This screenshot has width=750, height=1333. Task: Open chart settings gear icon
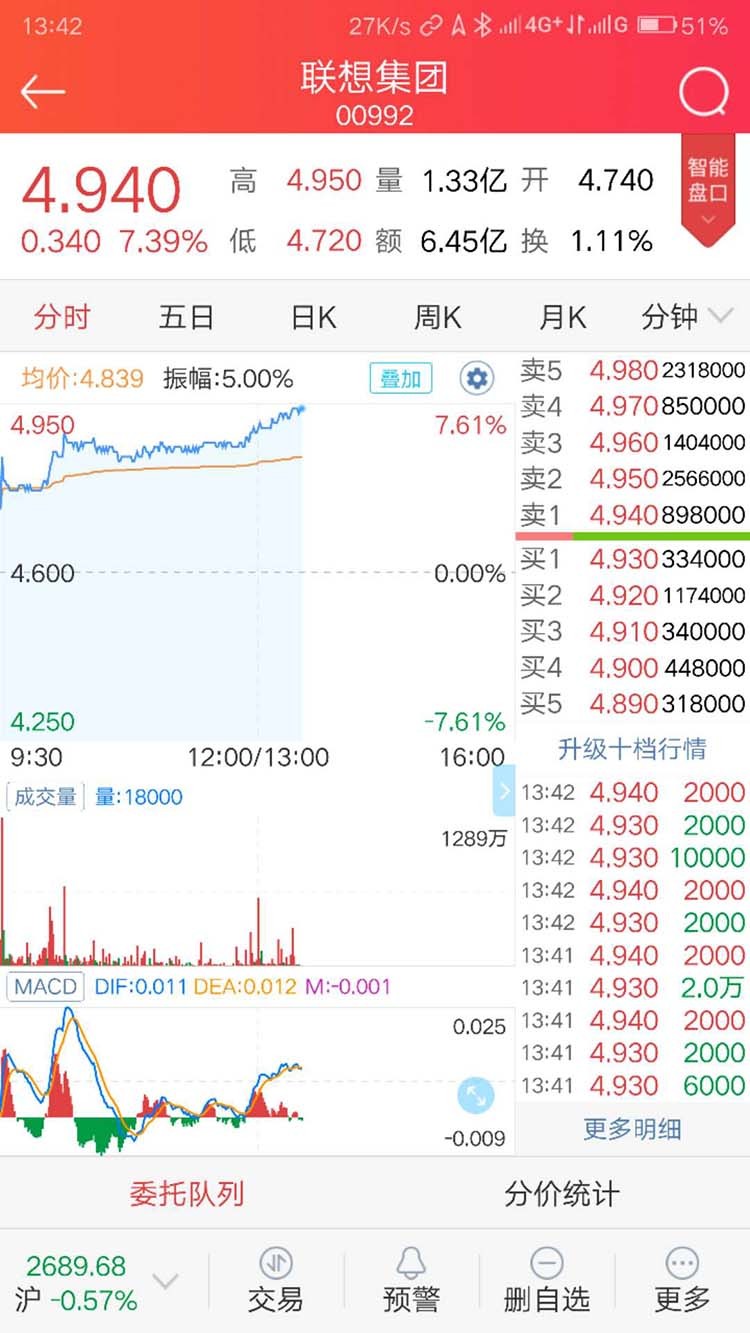click(477, 378)
